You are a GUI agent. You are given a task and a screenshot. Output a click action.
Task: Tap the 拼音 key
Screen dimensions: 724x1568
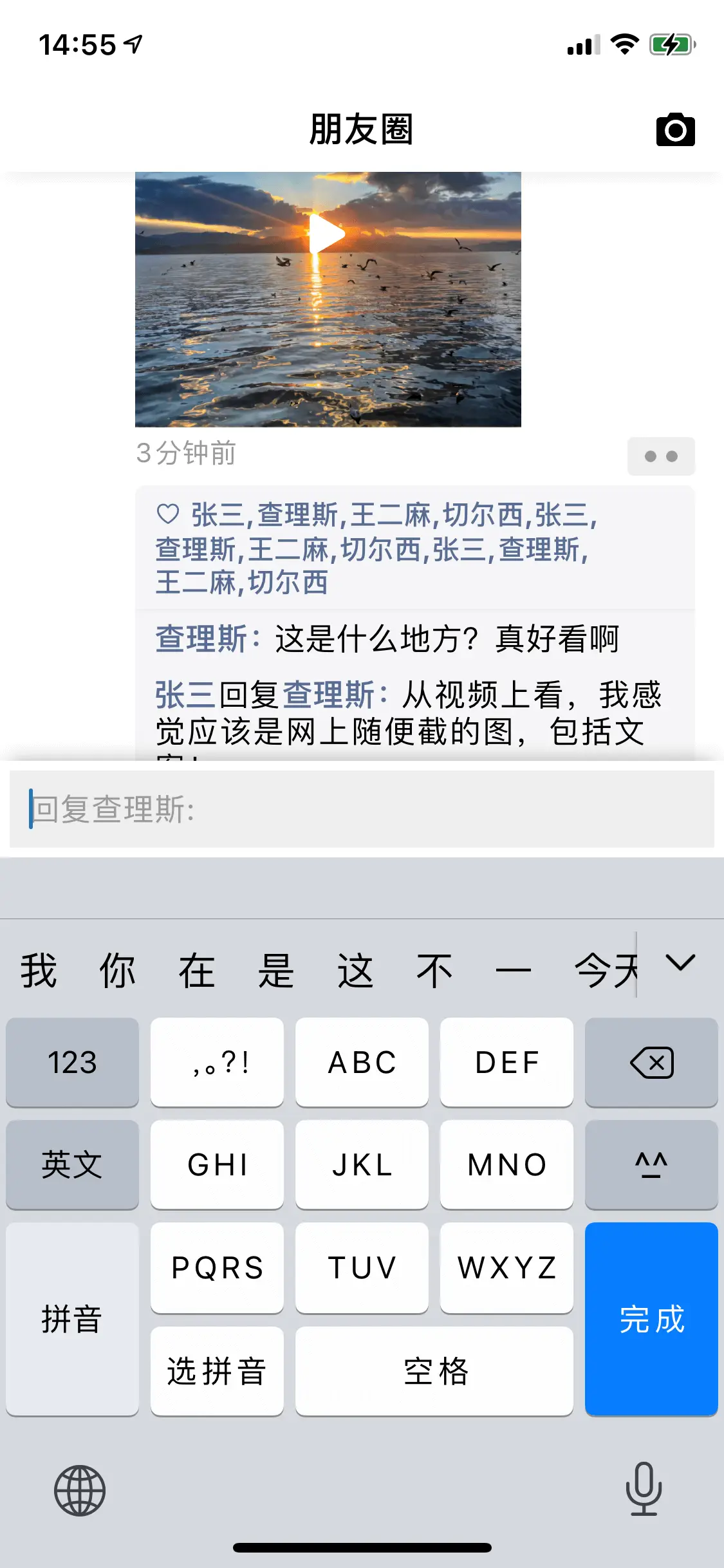(x=72, y=1319)
